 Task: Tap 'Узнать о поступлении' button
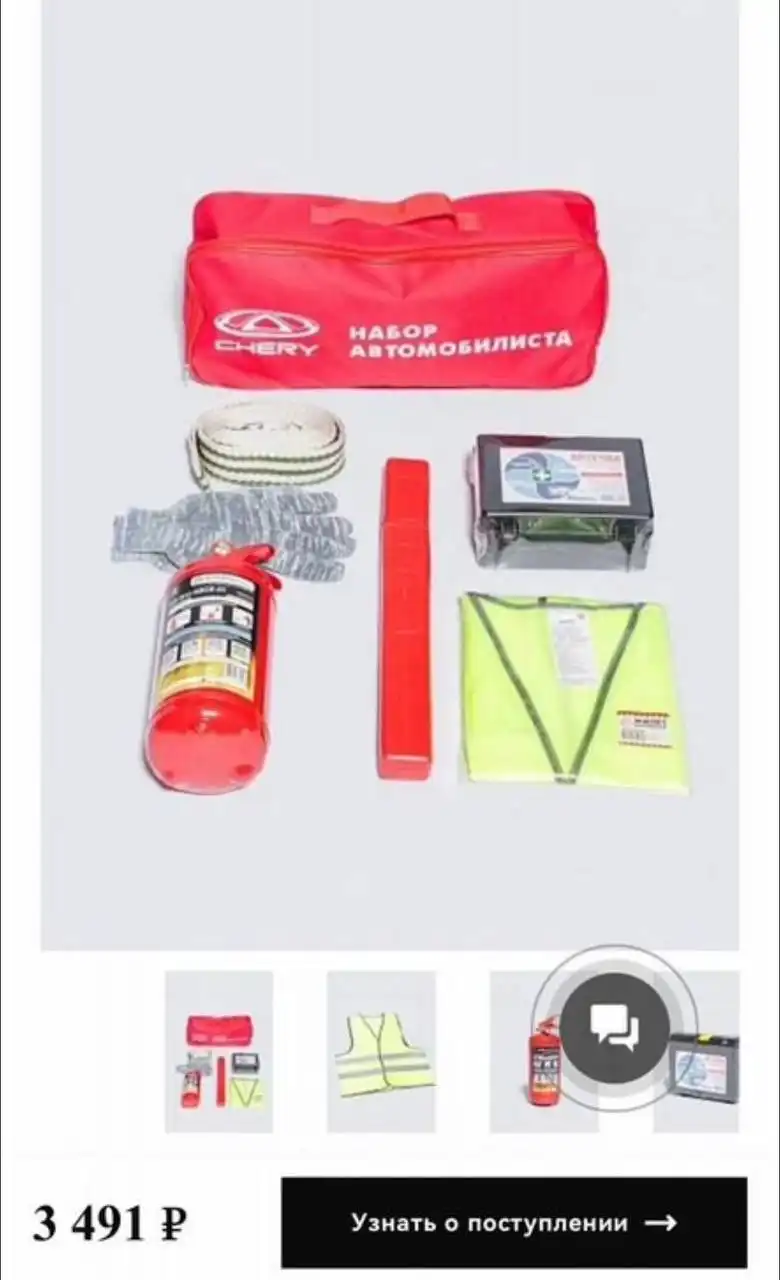click(x=513, y=1222)
